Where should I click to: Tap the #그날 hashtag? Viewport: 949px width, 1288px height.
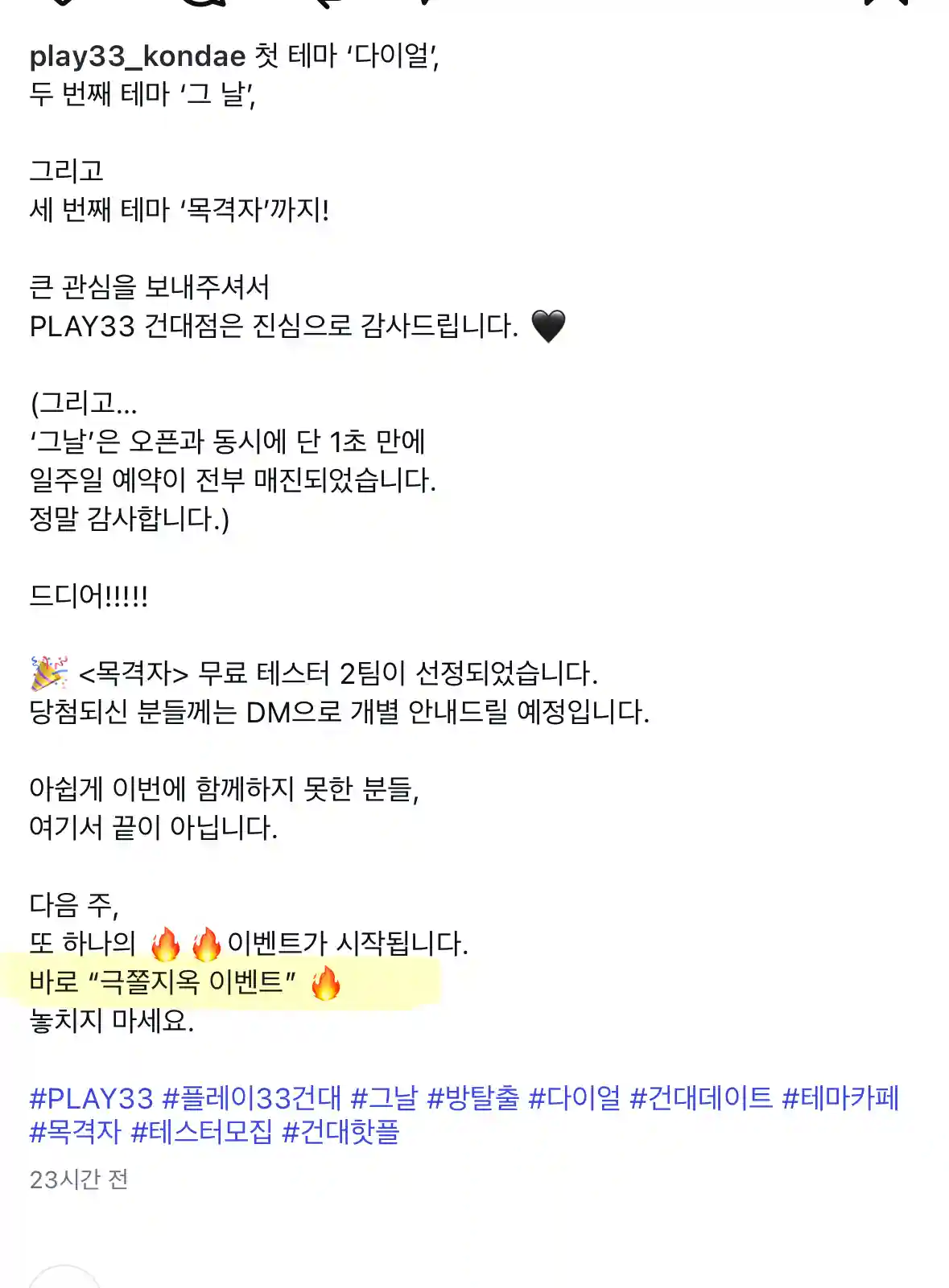(384, 1098)
